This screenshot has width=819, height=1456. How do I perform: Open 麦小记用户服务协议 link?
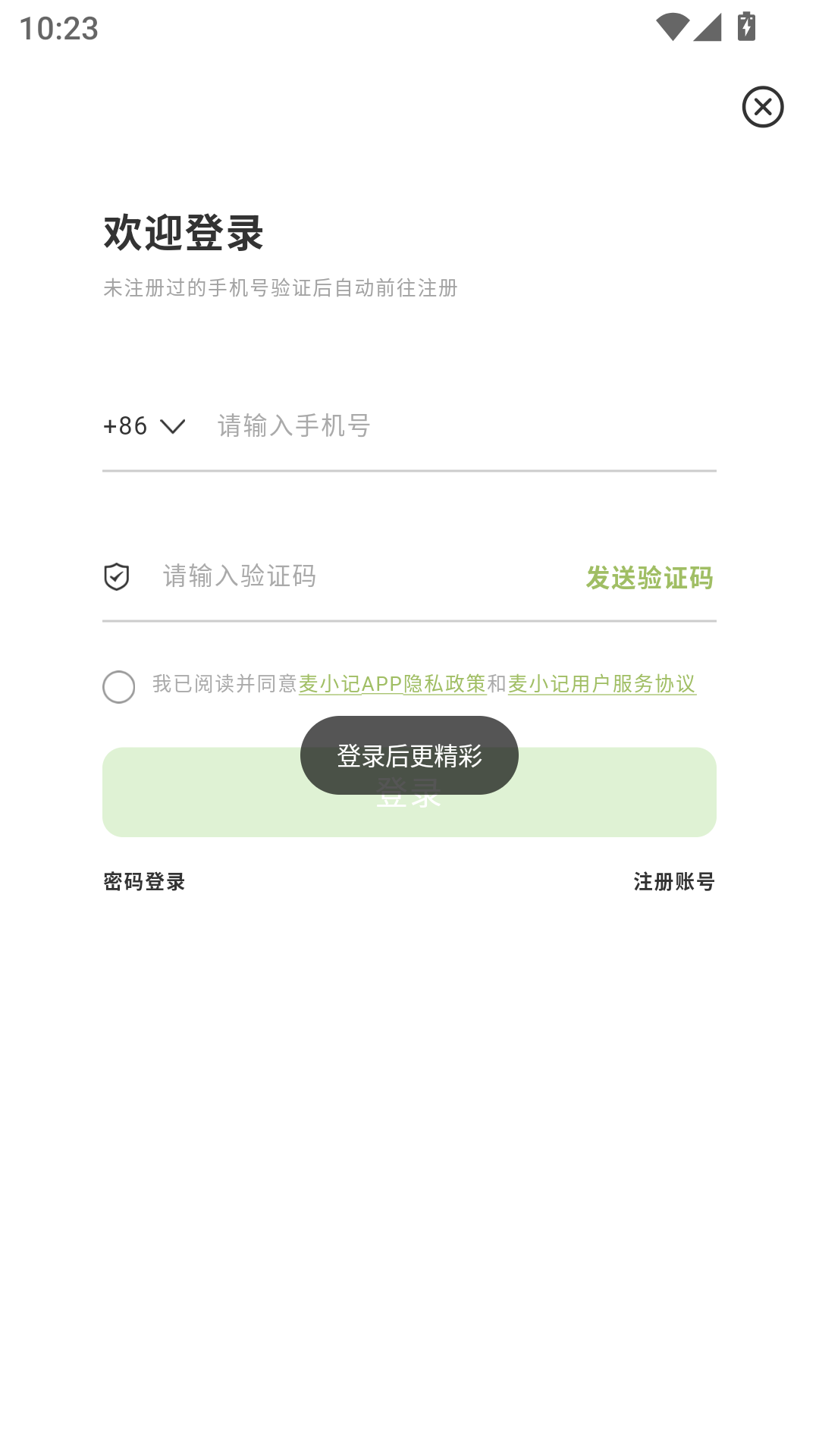point(603,684)
